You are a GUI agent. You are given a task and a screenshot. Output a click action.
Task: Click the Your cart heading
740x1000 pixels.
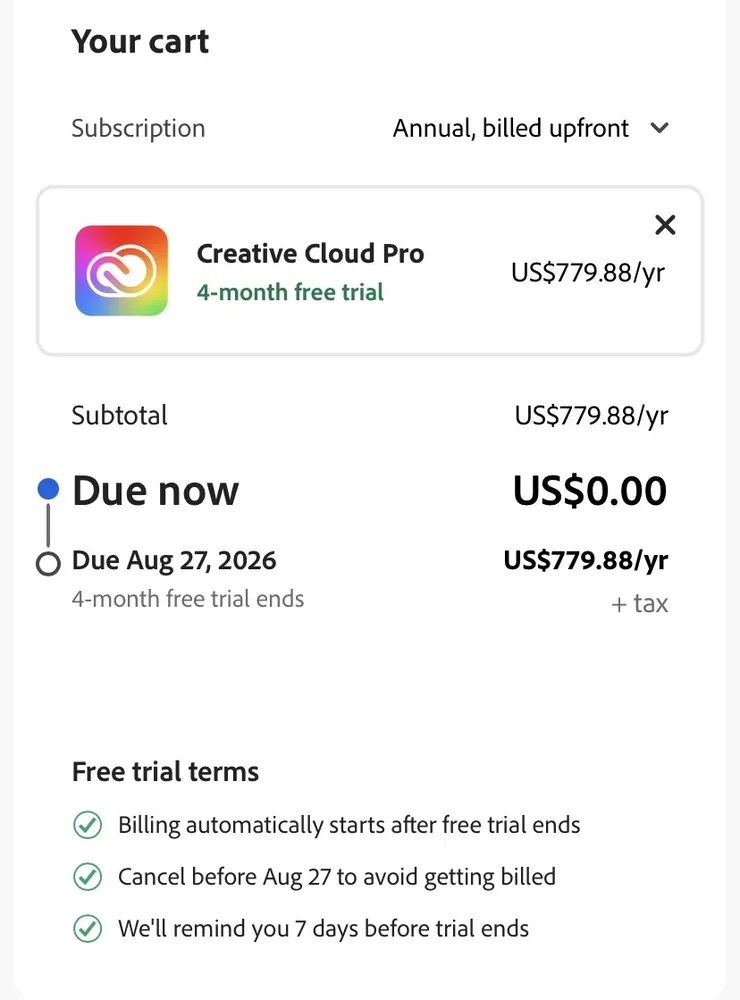(x=140, y=42)
